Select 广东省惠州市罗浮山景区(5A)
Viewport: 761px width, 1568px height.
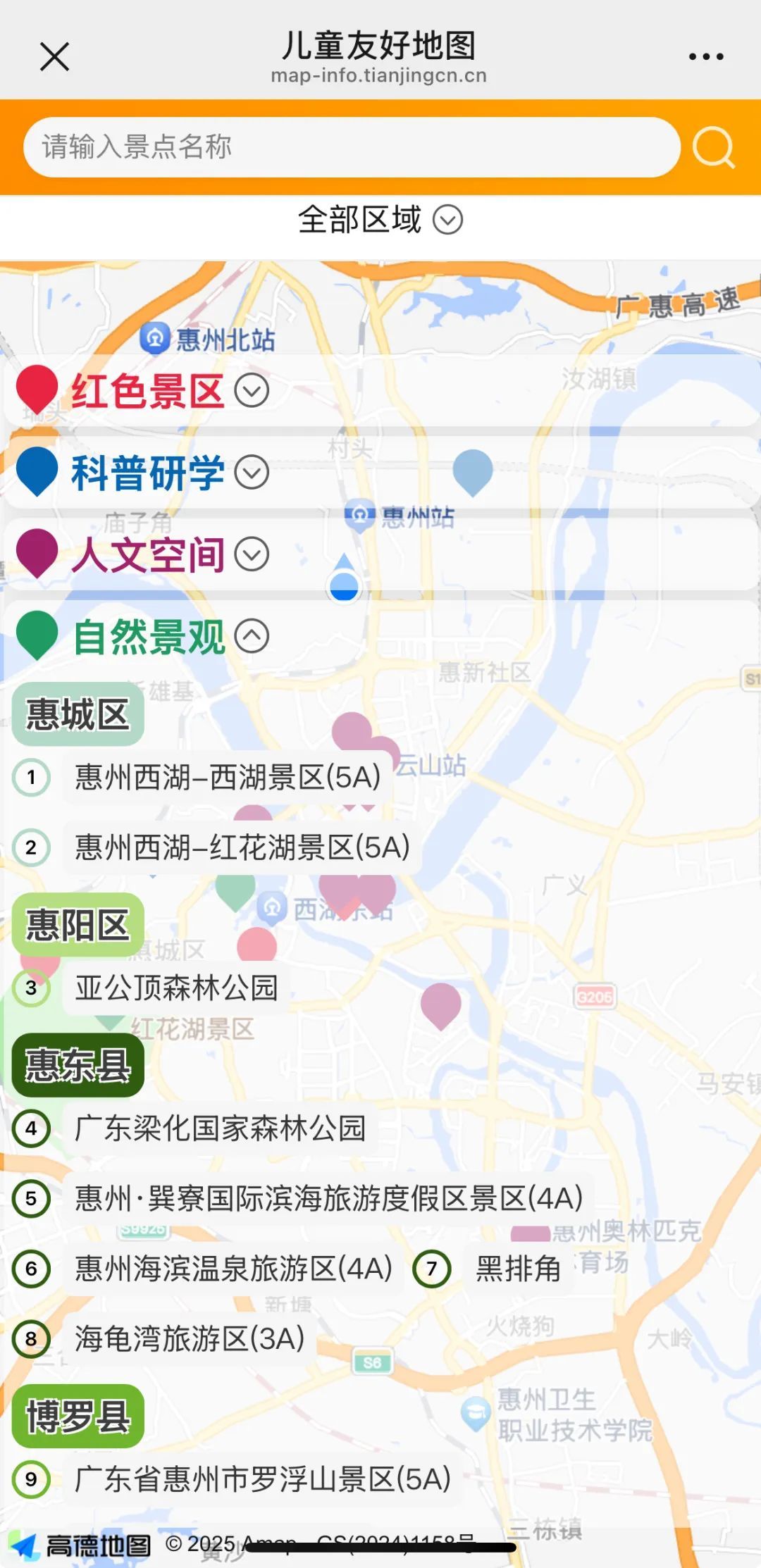coord(262,1479)
